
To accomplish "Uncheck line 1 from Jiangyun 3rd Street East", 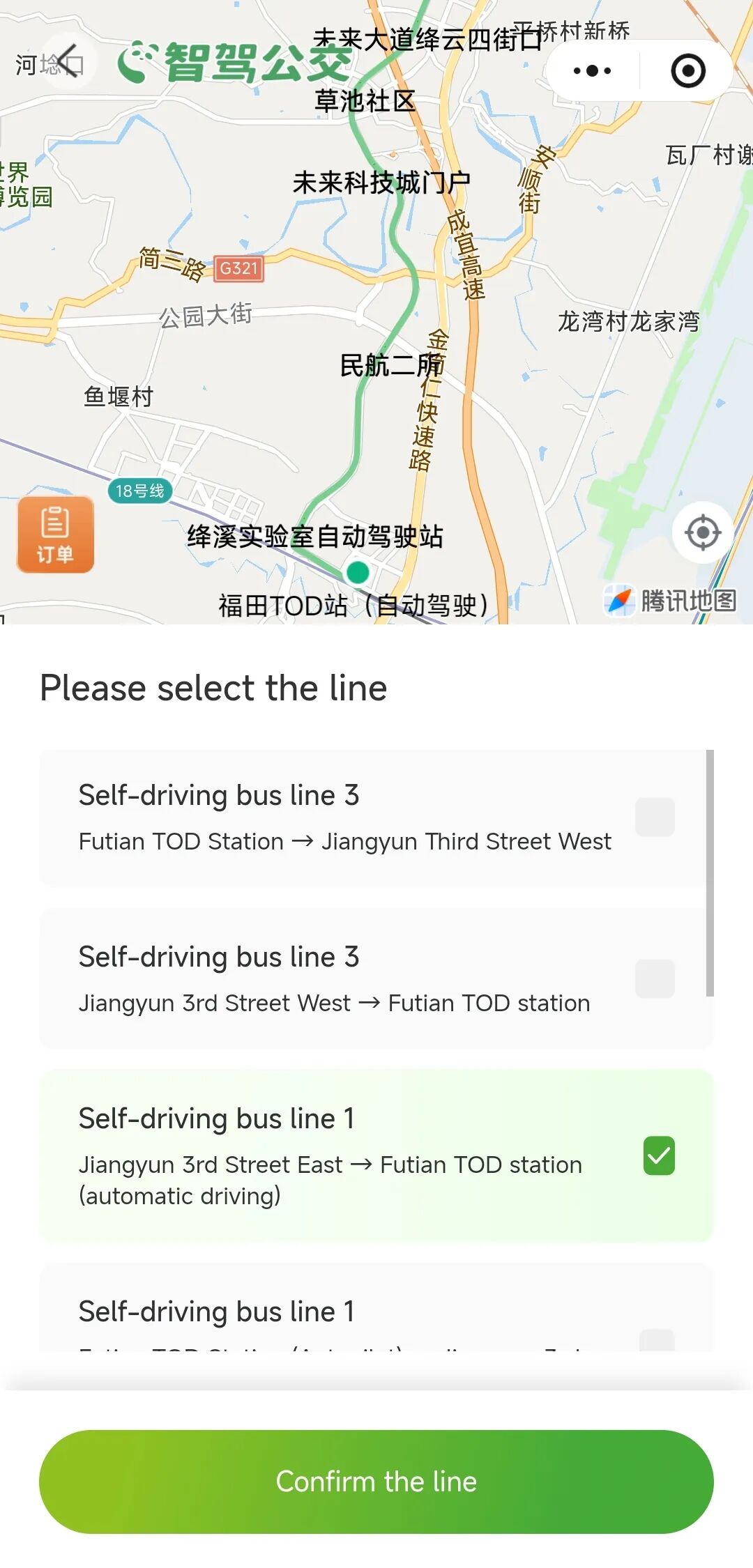I will point(659,1155).
